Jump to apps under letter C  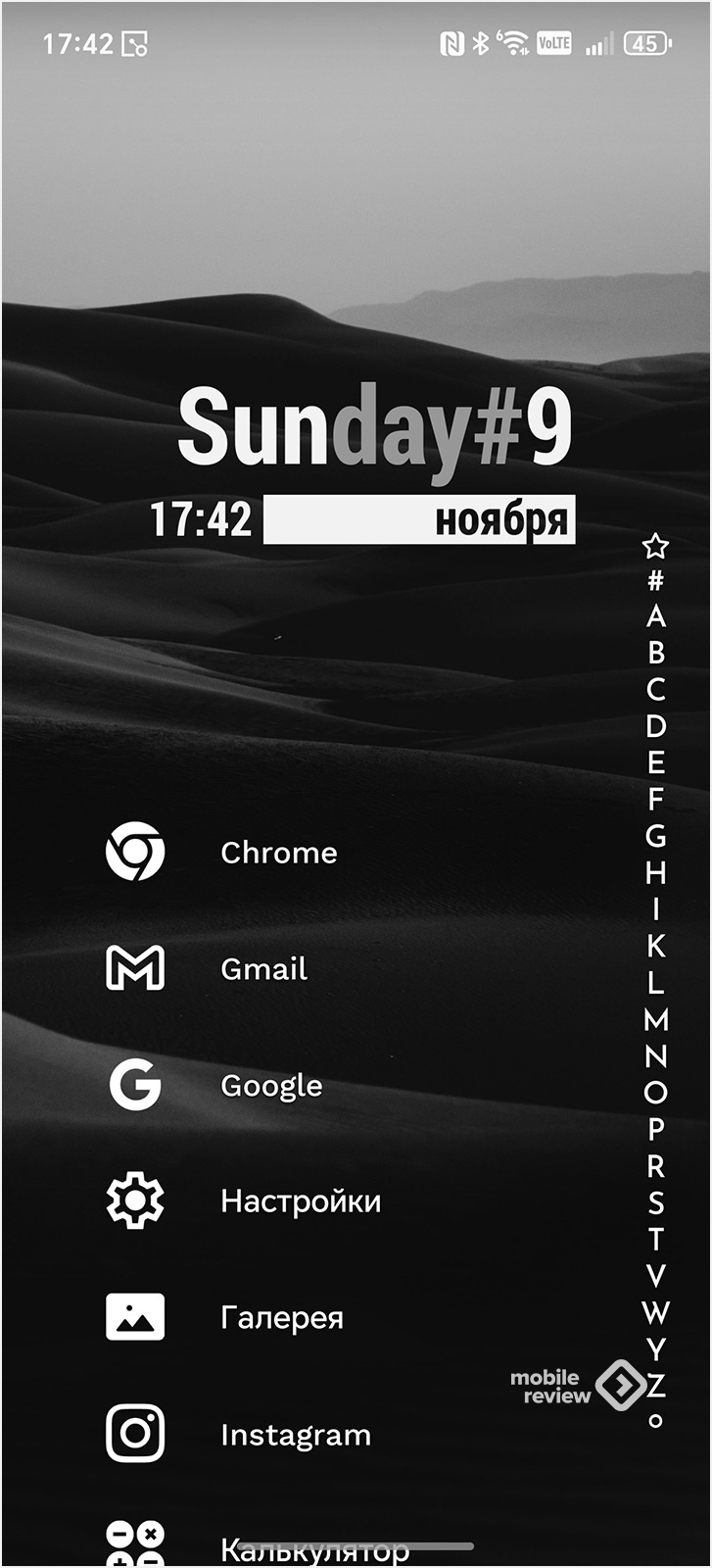coord(656,690)
